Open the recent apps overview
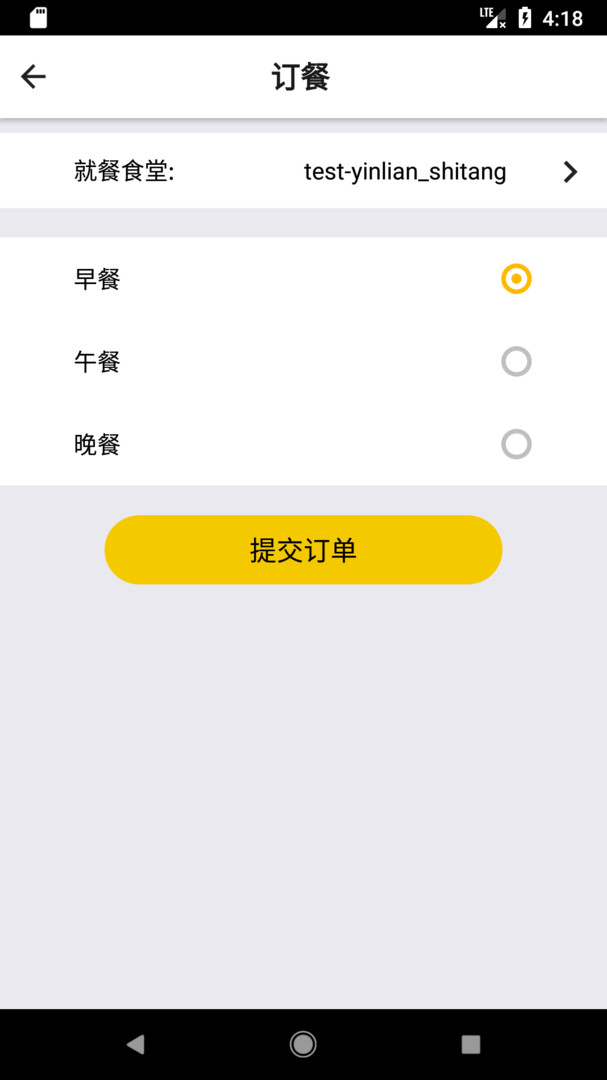The height and width of the screenshot is (1080, 607). (x=471, y=1045)
